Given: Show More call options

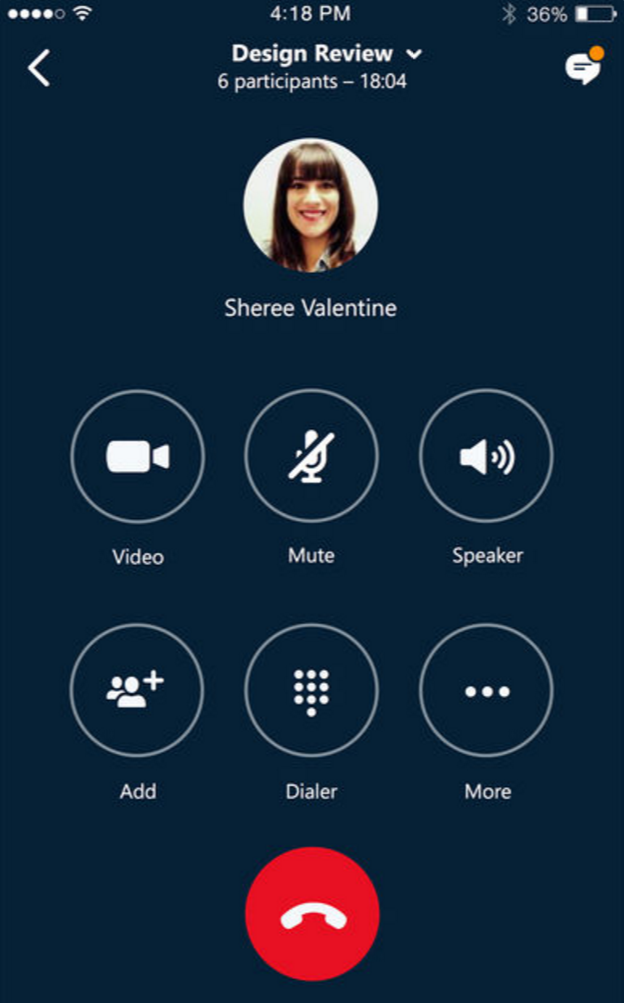Looking at the screenshot, I should tap(486, 690).
